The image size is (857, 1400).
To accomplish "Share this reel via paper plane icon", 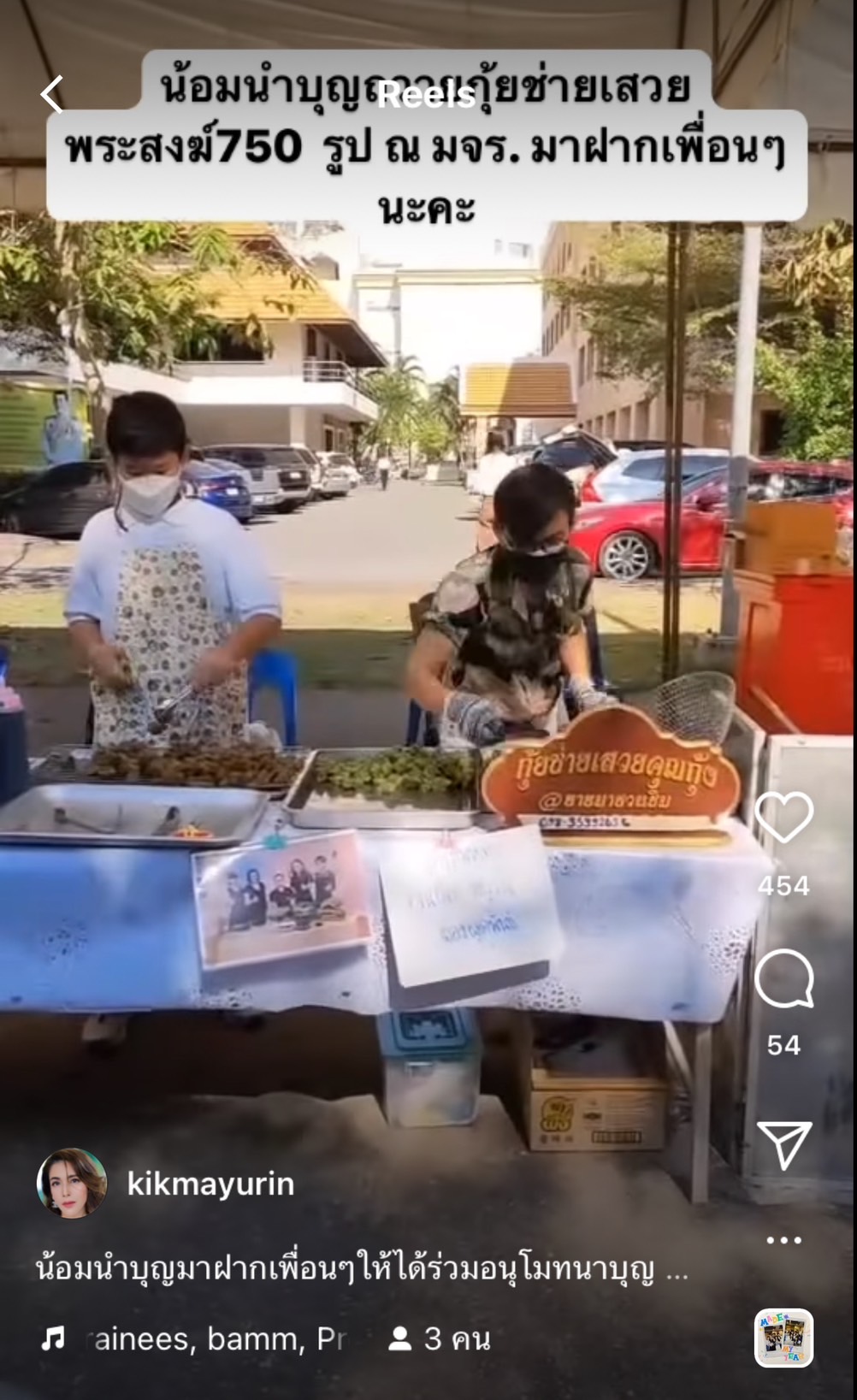I will pos(783,1144).
